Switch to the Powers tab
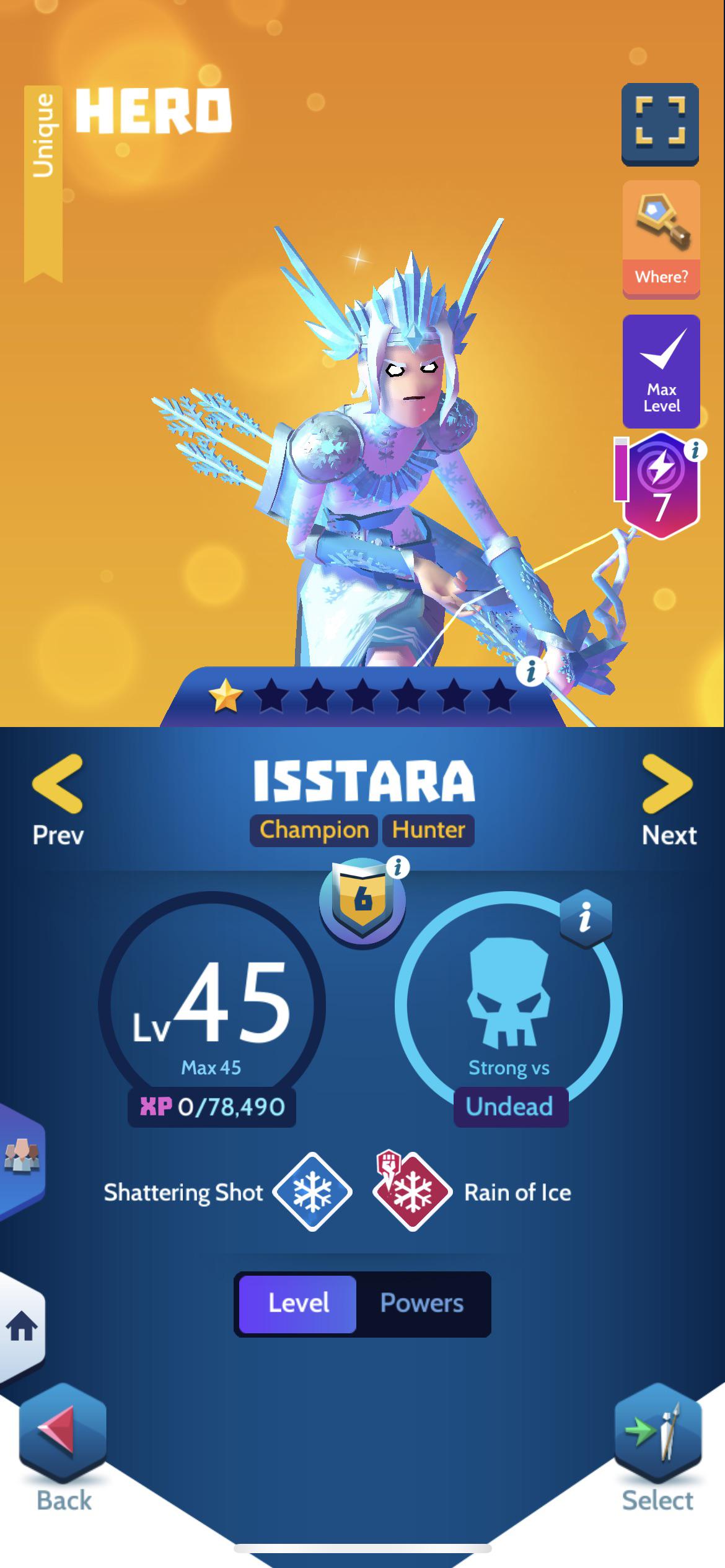The width and height of the screenshot is (725, 1568). (x=422, y=1302)
